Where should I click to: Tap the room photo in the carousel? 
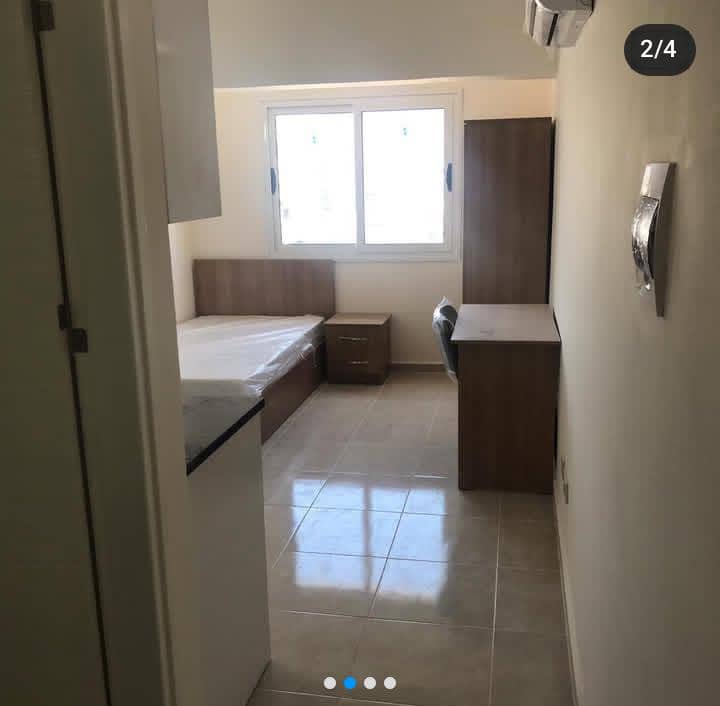pos(360,350)
